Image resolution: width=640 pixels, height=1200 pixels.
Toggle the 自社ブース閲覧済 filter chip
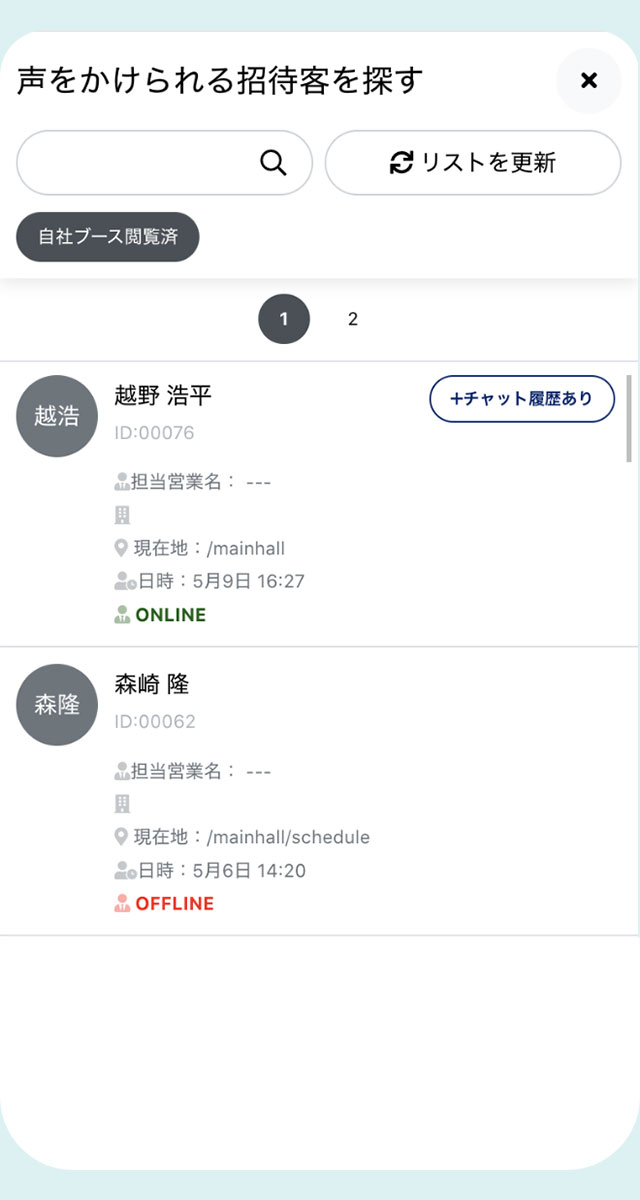pyautogui.click(x=108, y=237)
